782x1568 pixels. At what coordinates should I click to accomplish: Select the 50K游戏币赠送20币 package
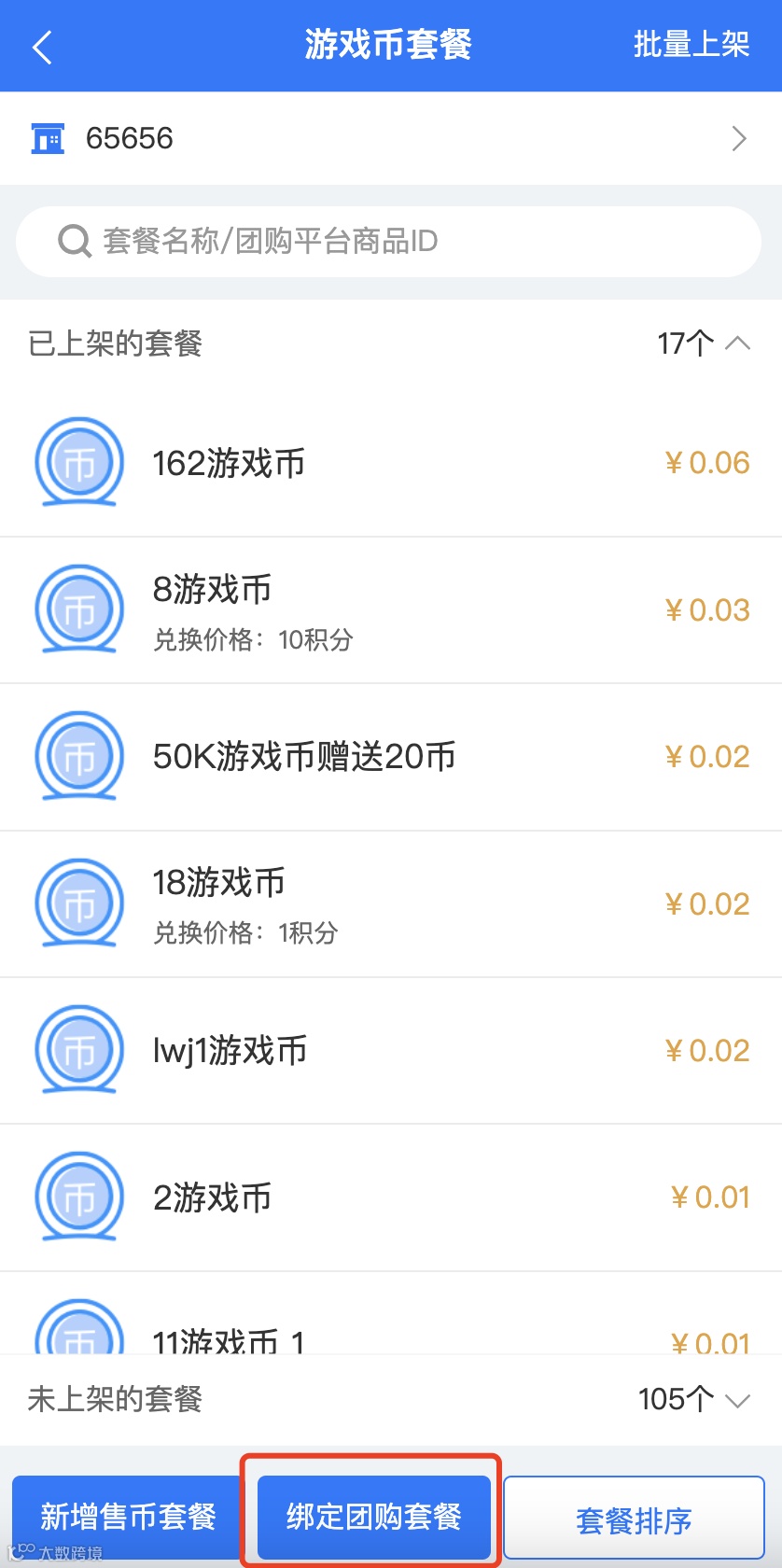pyautogui.click(x=390, y=757)
